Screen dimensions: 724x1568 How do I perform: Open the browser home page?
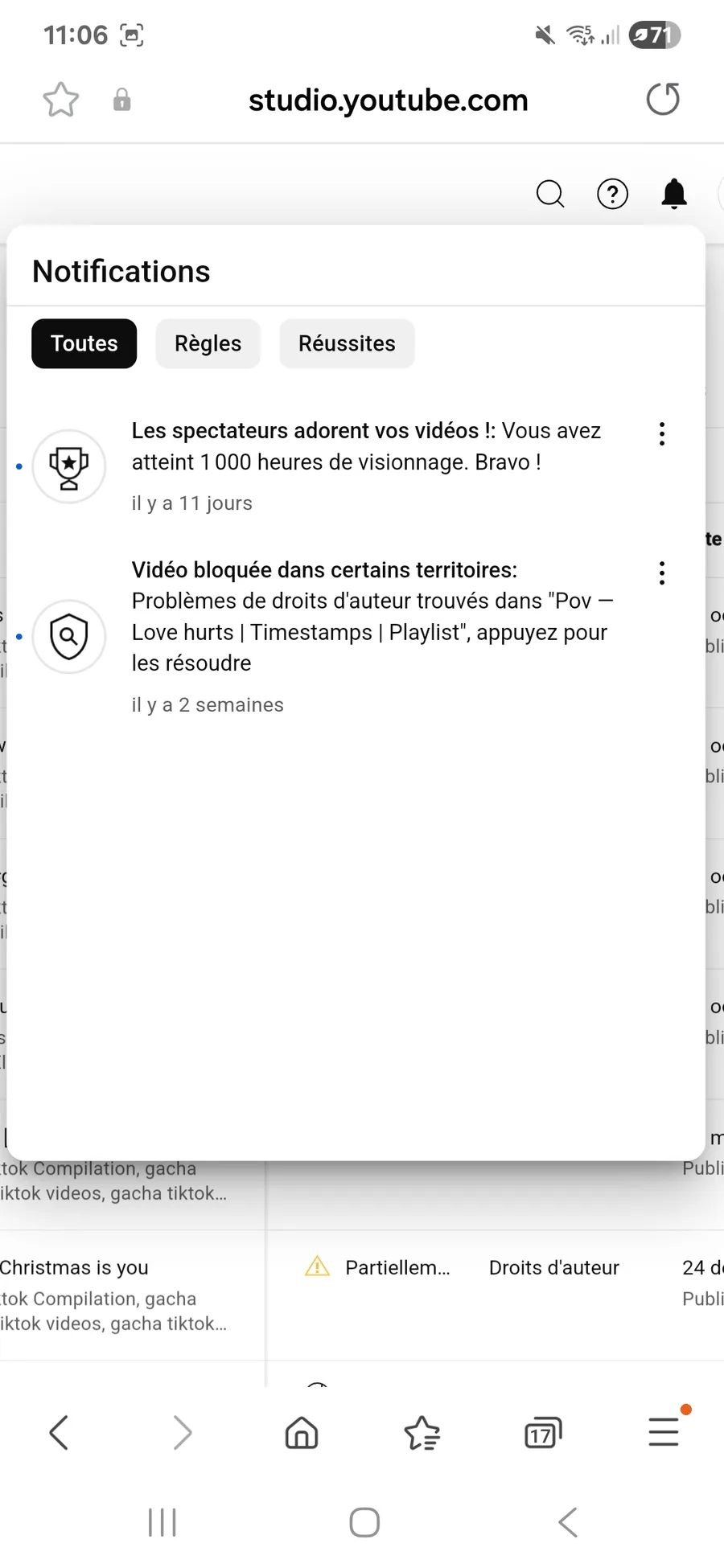[302, 1432]
